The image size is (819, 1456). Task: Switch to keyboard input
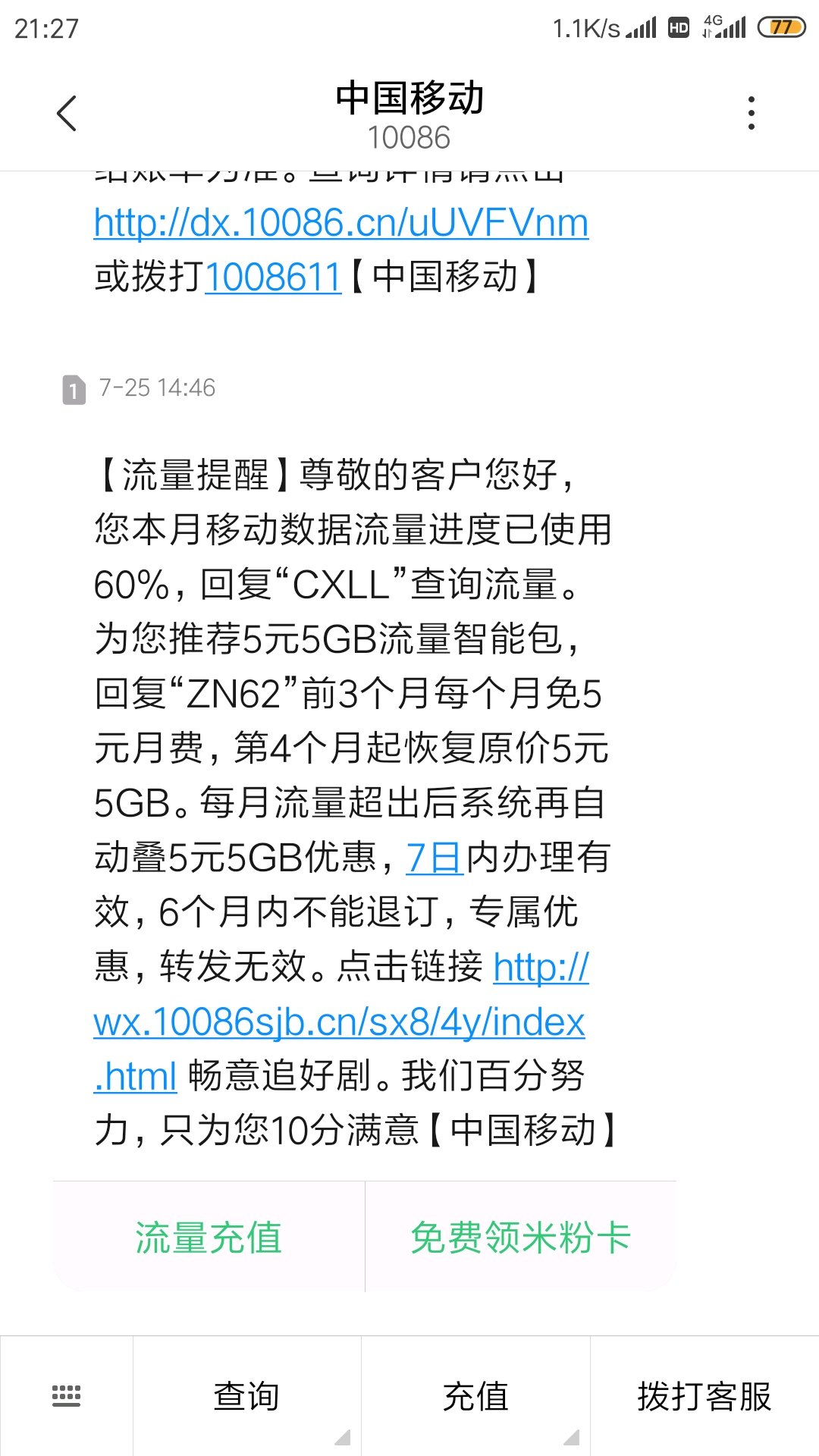click(66, 1395)
